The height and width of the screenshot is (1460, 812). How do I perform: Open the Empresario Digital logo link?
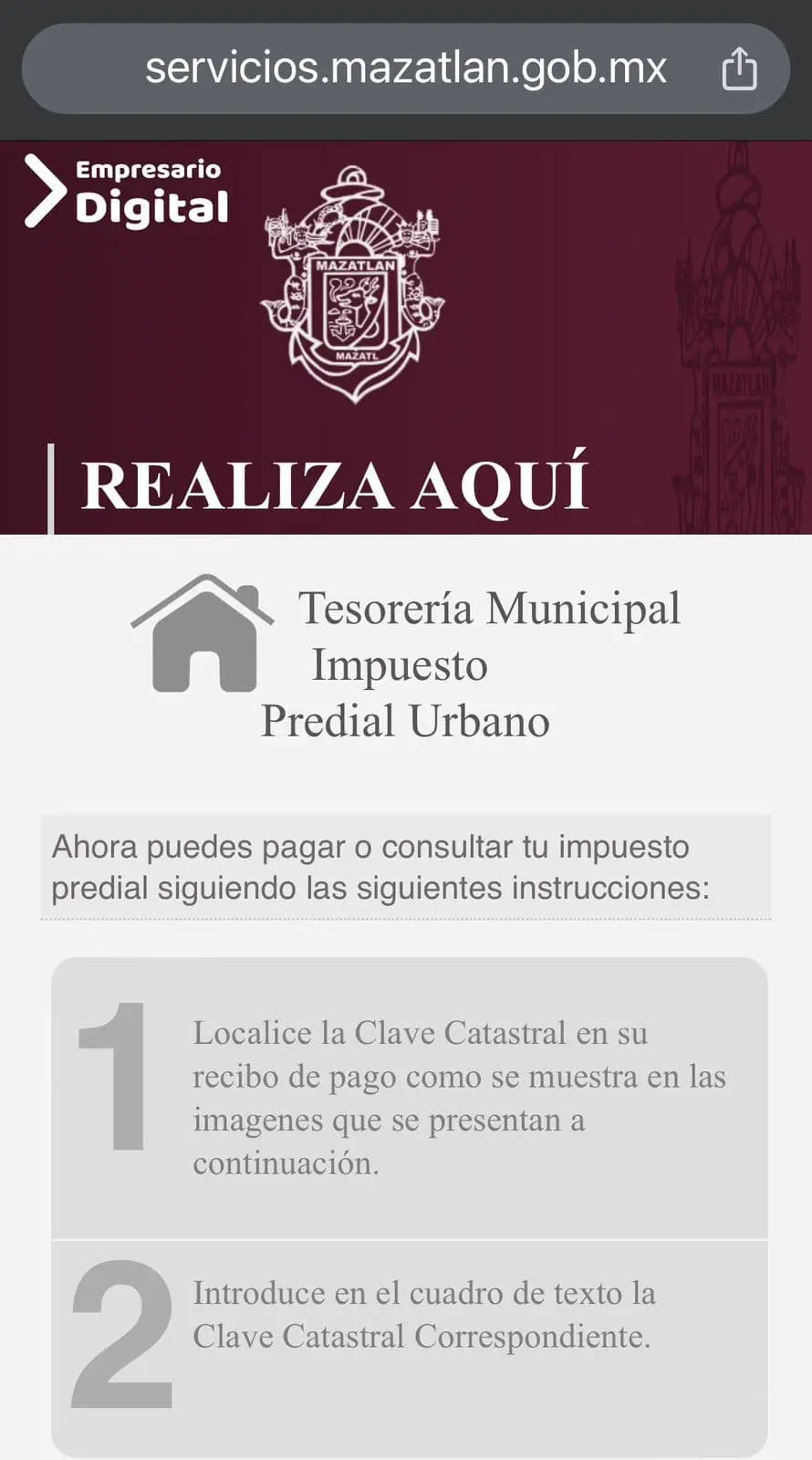126,192
